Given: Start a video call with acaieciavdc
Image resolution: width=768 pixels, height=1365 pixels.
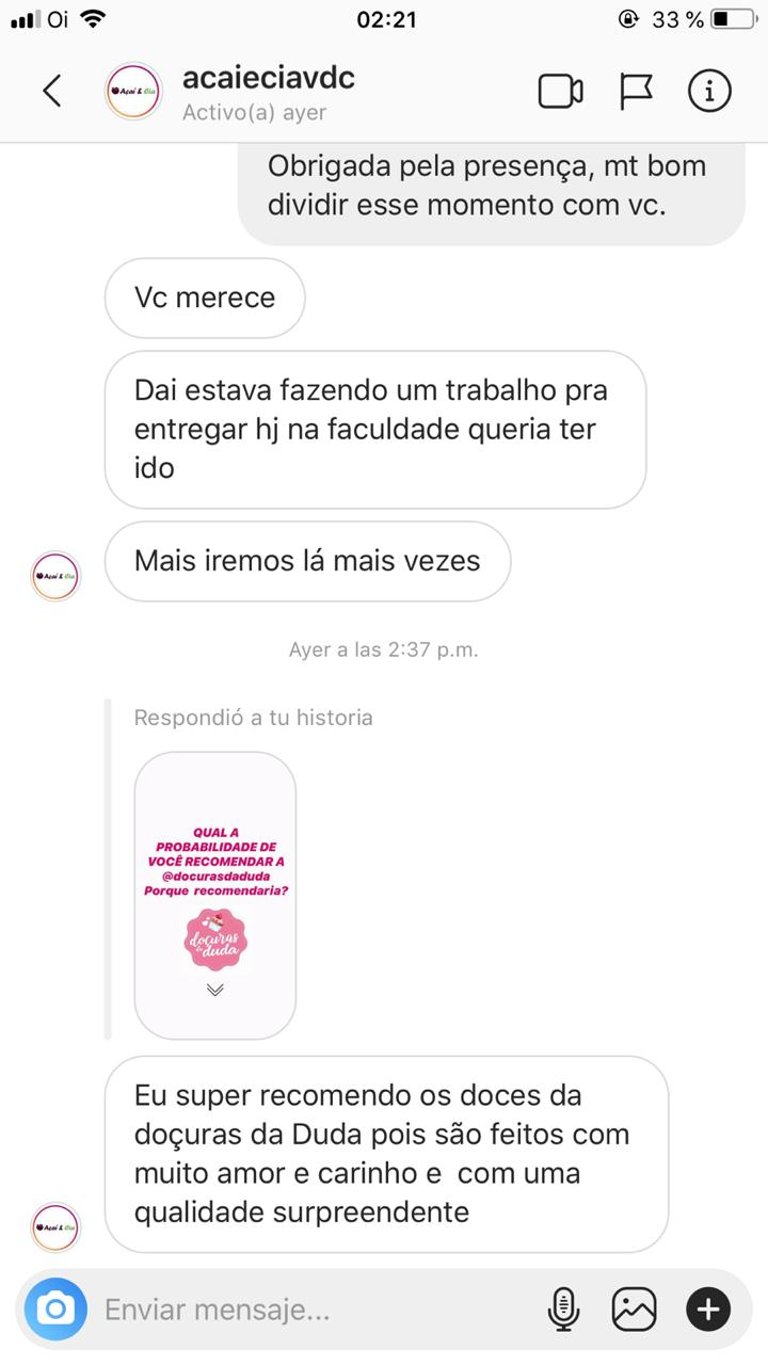Looking at the screenshot, I should (x=560, y=92).
